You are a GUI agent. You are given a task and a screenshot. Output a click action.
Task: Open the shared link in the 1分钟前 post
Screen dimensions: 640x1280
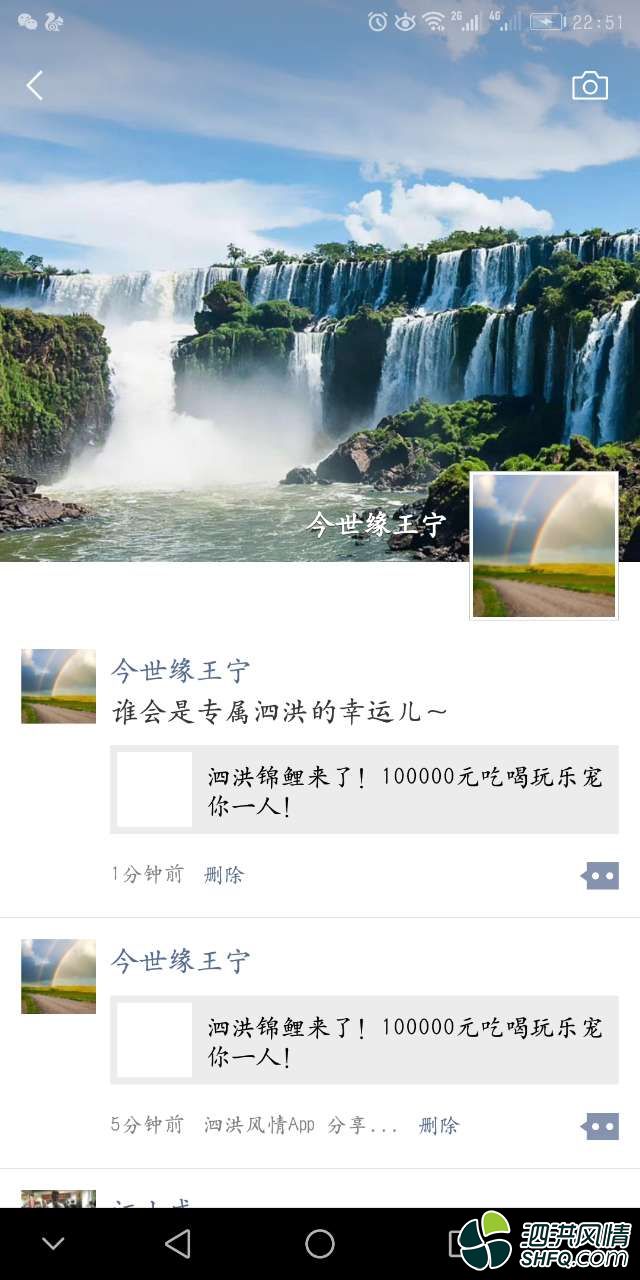coord(364,790)
